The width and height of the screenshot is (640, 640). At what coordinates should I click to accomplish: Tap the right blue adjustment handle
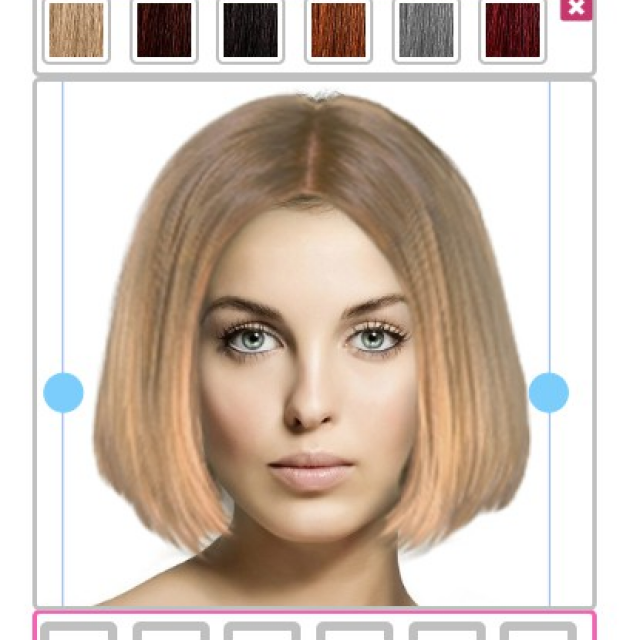549,393
